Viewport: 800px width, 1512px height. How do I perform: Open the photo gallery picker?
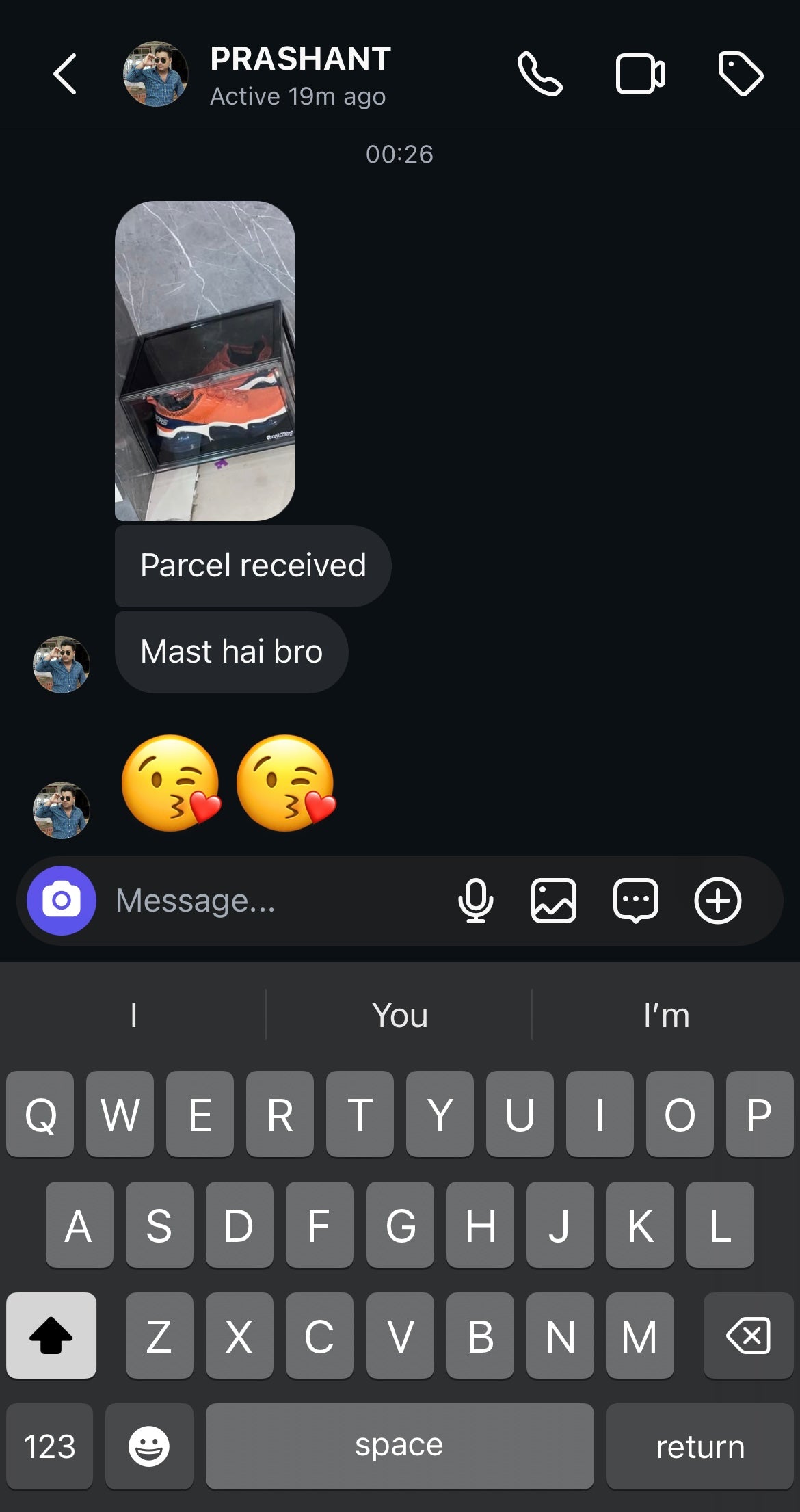click(554, 901)
